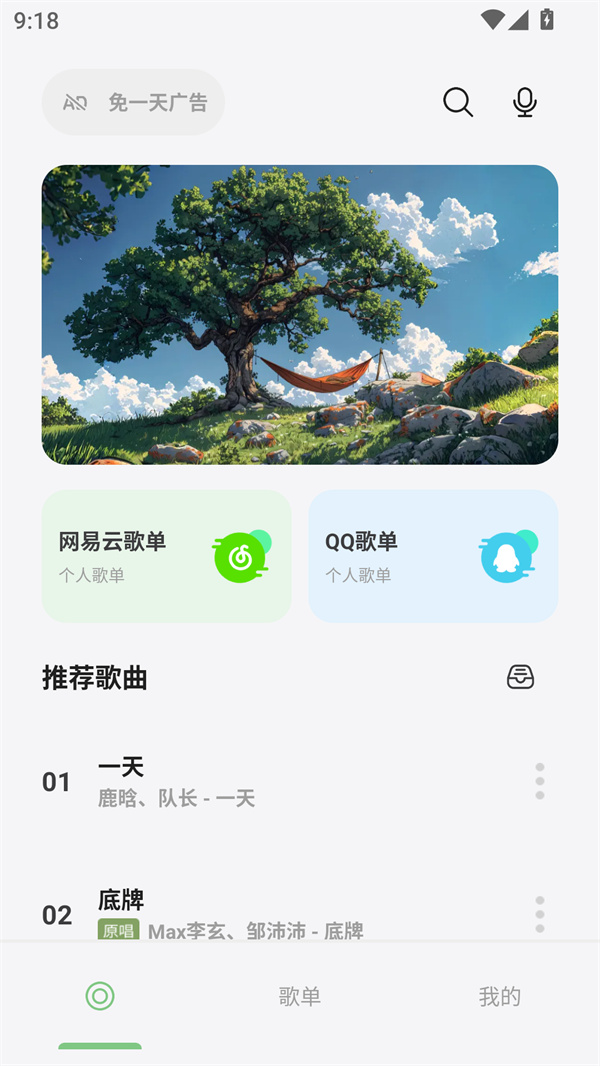Open the search icon

[x=458, y=102]
